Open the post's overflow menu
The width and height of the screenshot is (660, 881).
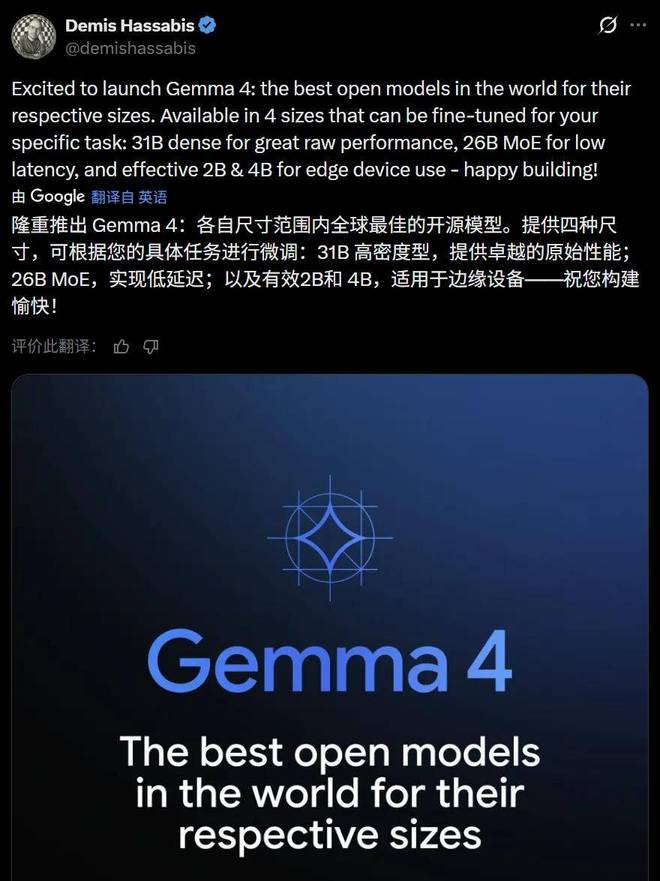pos(636,25)
